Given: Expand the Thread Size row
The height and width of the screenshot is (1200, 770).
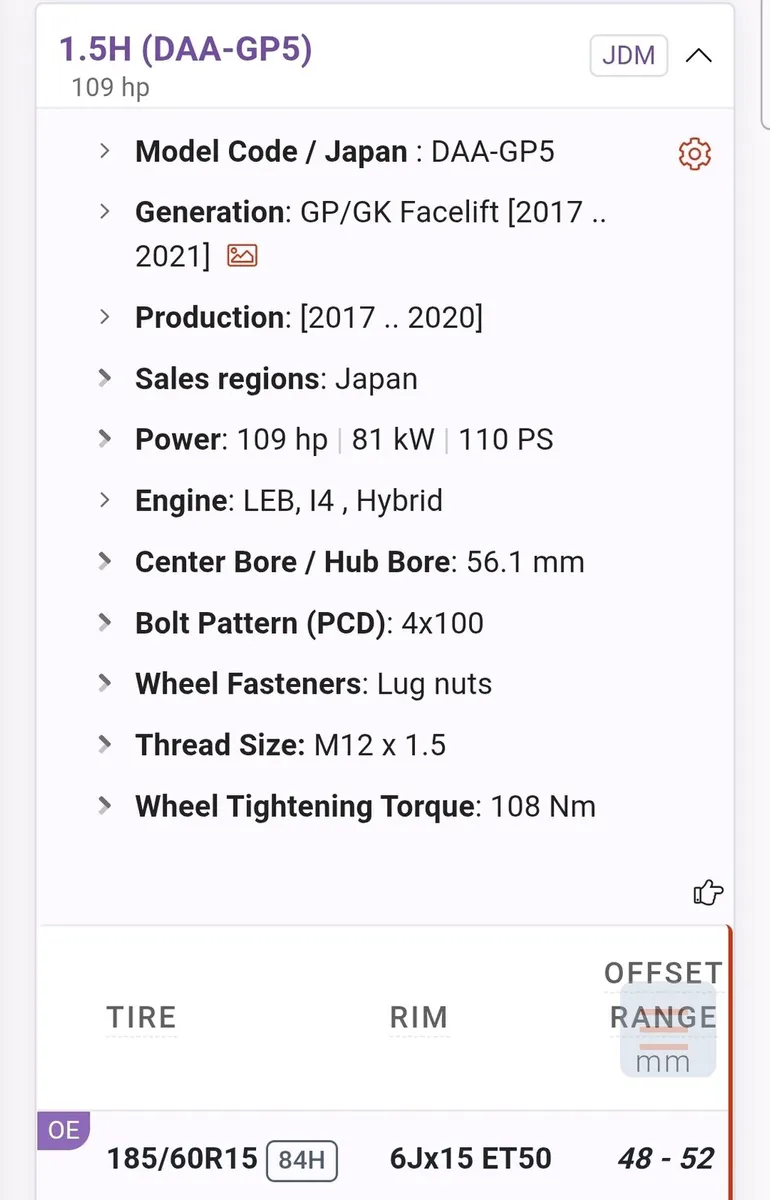Looking at the screenshot, I should click(x=106, y=744).
